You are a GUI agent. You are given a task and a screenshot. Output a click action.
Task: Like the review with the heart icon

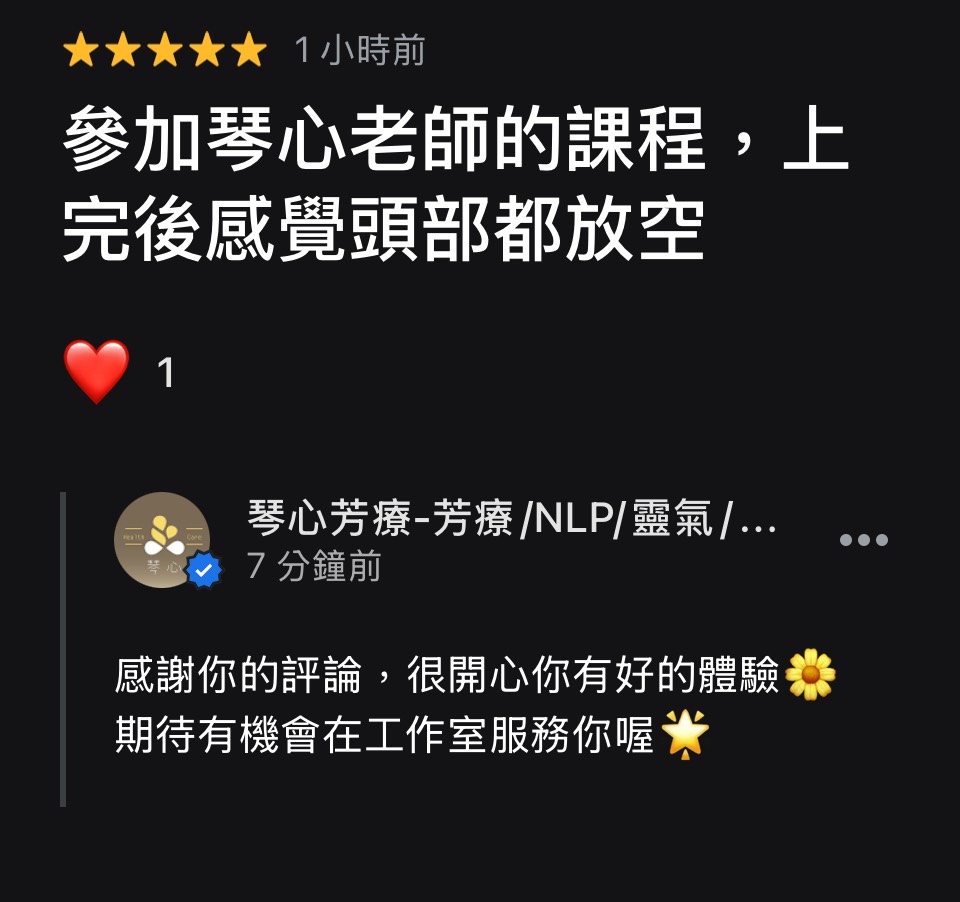point(97,372)
